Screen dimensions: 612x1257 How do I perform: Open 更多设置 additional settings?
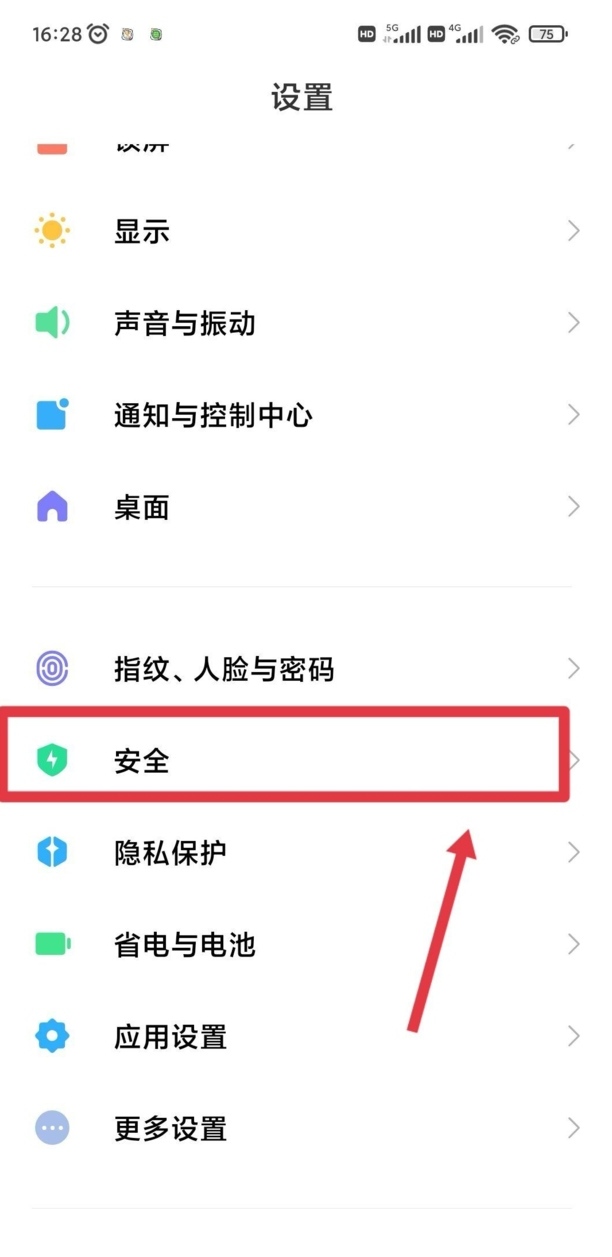pos(306,1128)
